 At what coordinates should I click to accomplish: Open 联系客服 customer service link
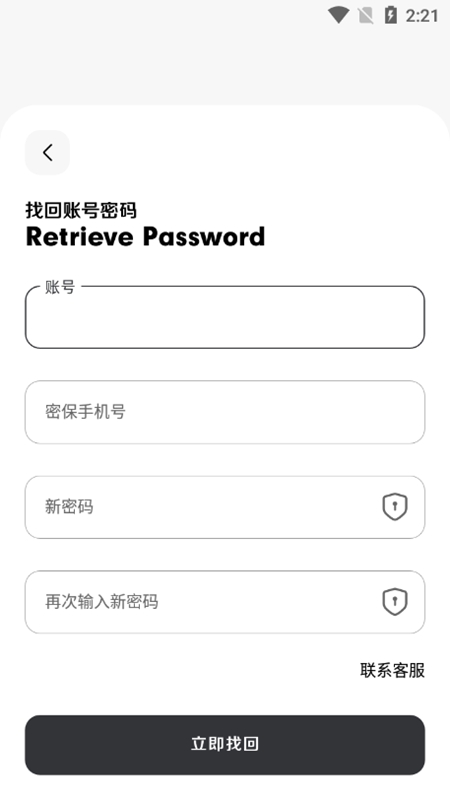tap(392, 670)
